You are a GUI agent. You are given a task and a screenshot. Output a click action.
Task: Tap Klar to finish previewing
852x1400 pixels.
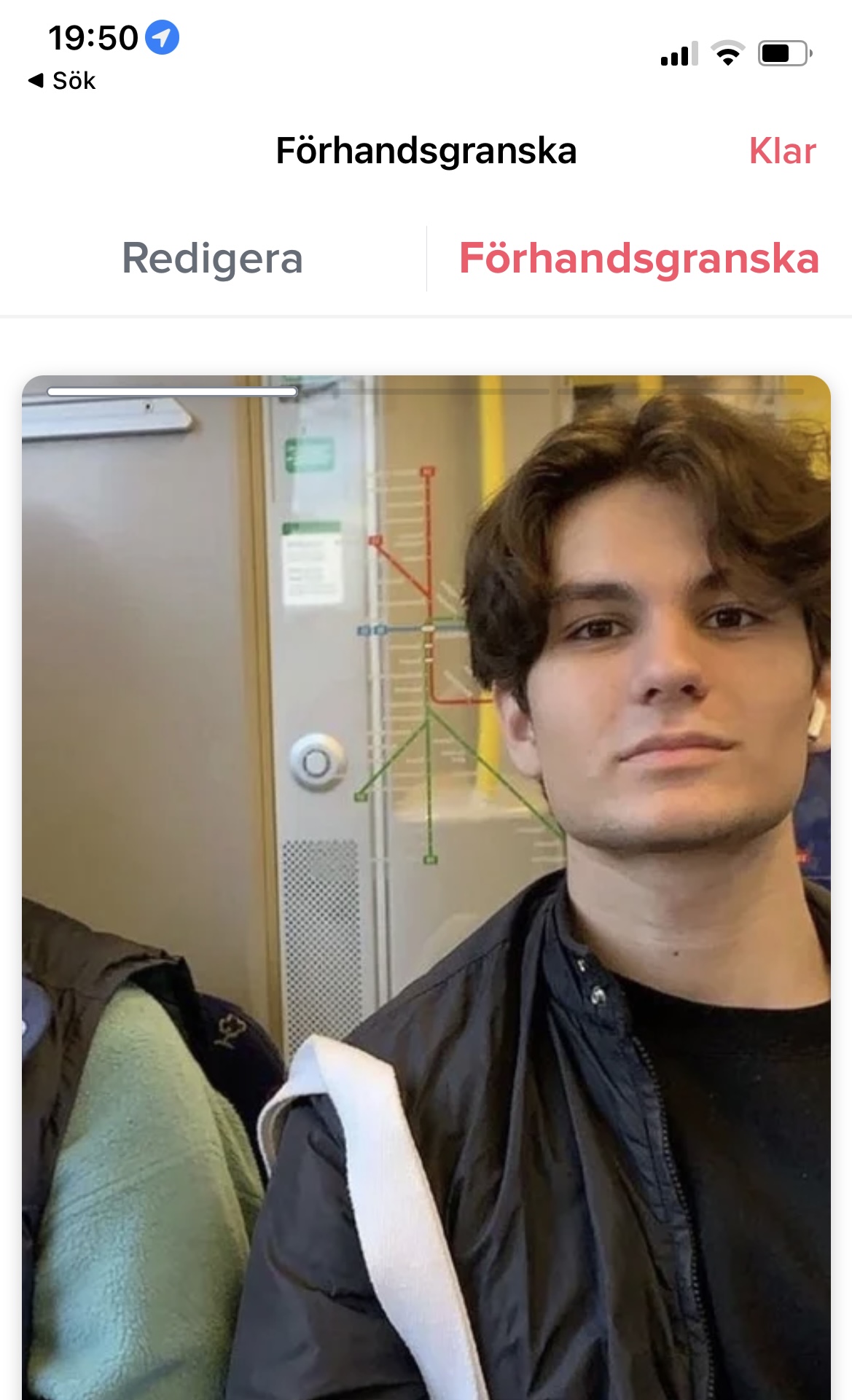[782, 151]
